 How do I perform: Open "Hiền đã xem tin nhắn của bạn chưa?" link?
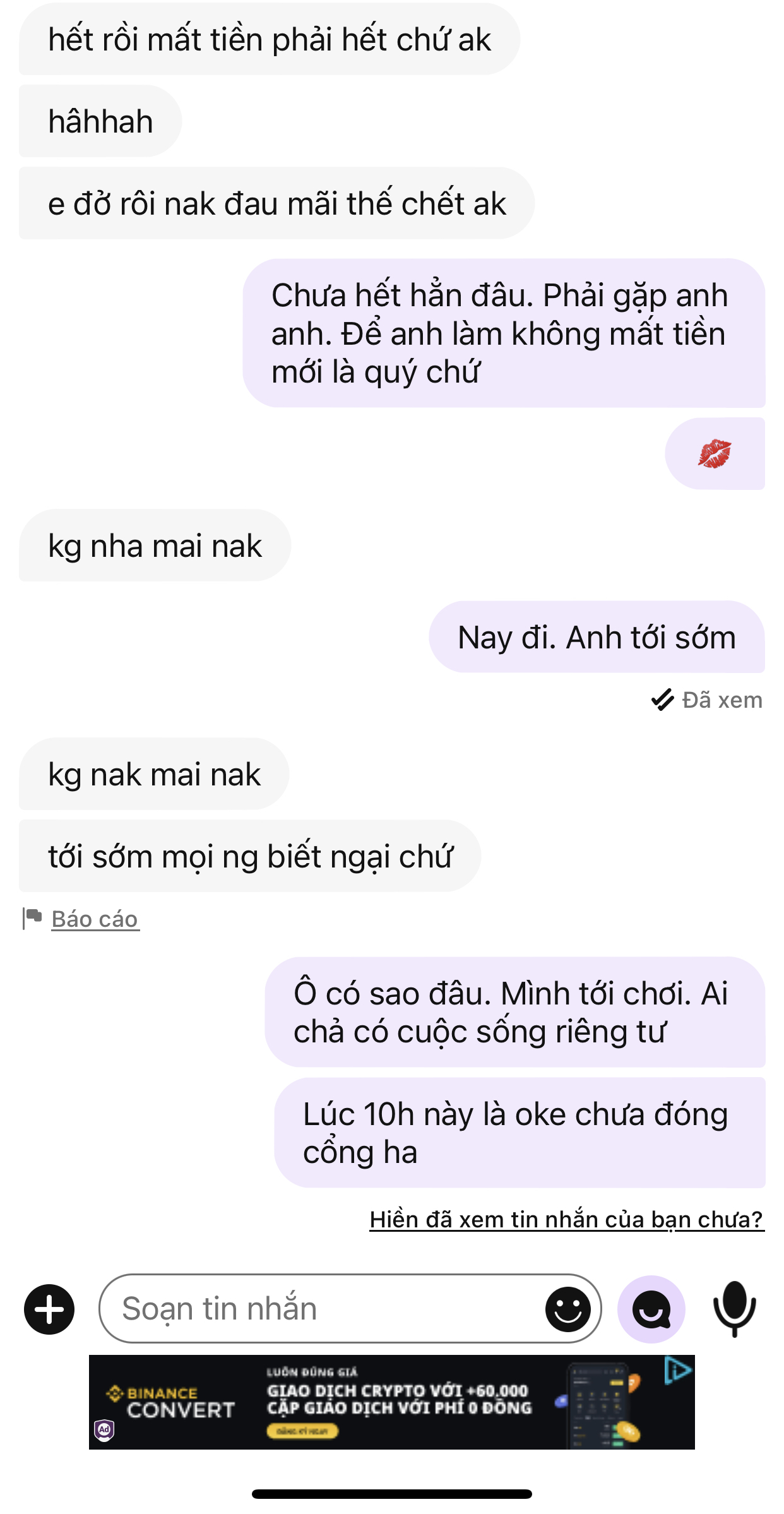coord(566,1220)
